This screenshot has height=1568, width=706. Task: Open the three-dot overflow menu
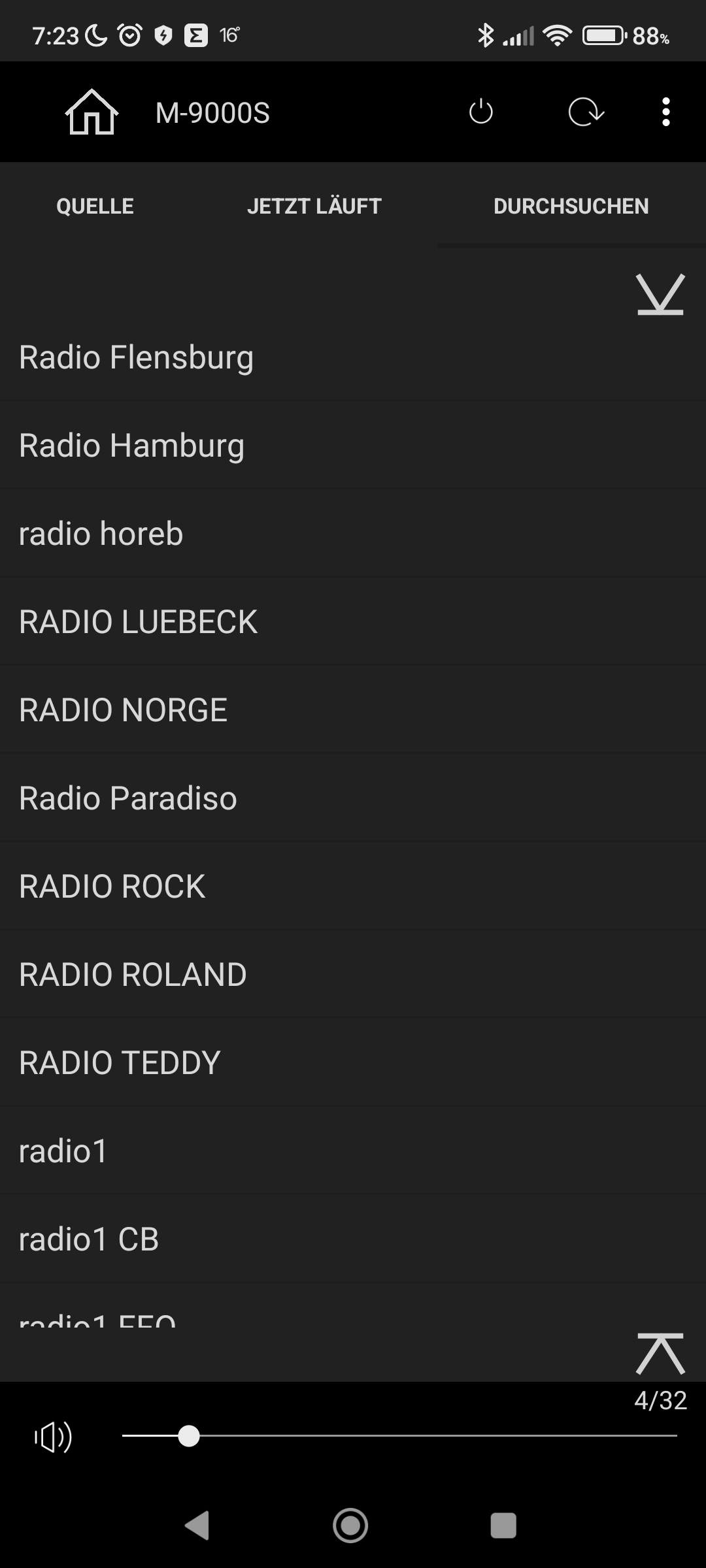665,112
